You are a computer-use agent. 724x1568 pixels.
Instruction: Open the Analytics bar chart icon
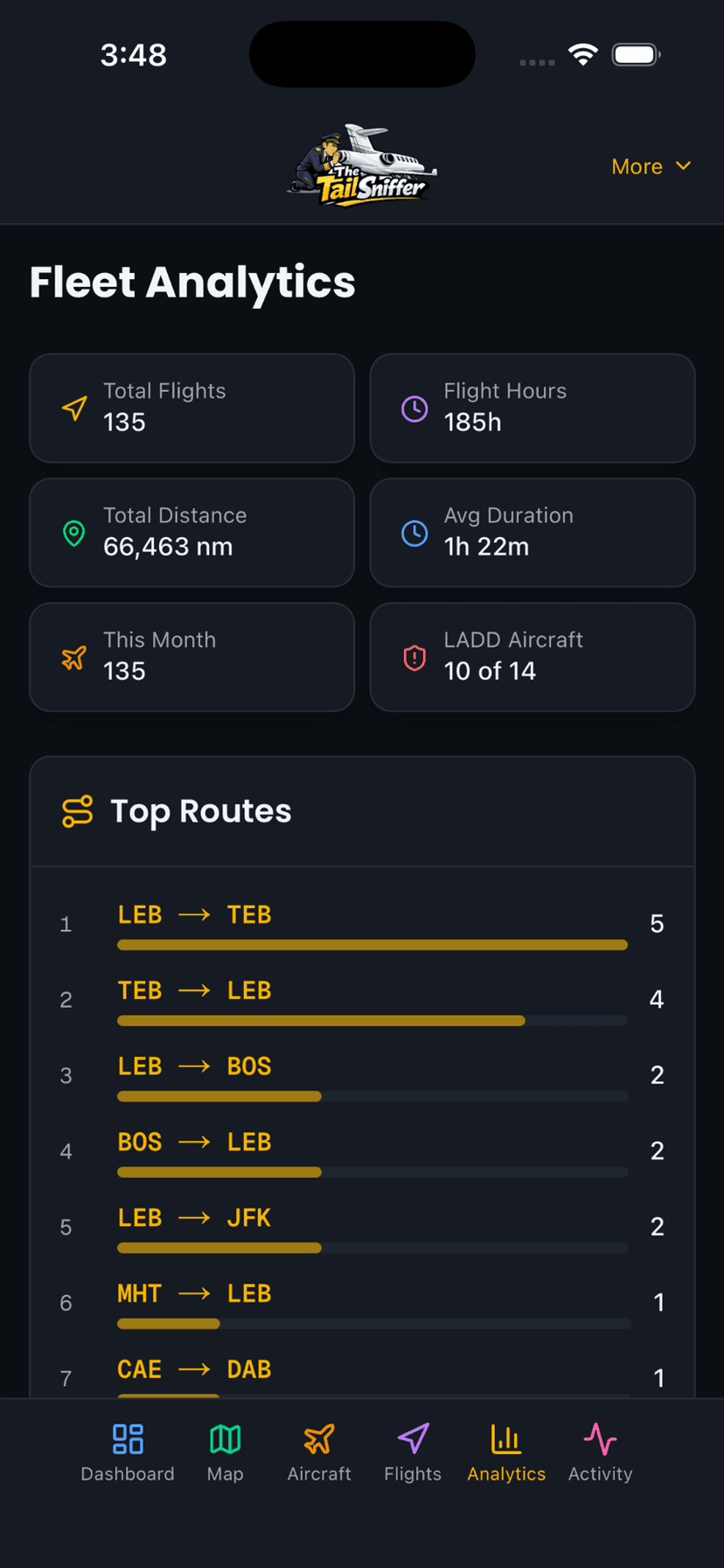pyautogui.click(x=506, y=1438)
